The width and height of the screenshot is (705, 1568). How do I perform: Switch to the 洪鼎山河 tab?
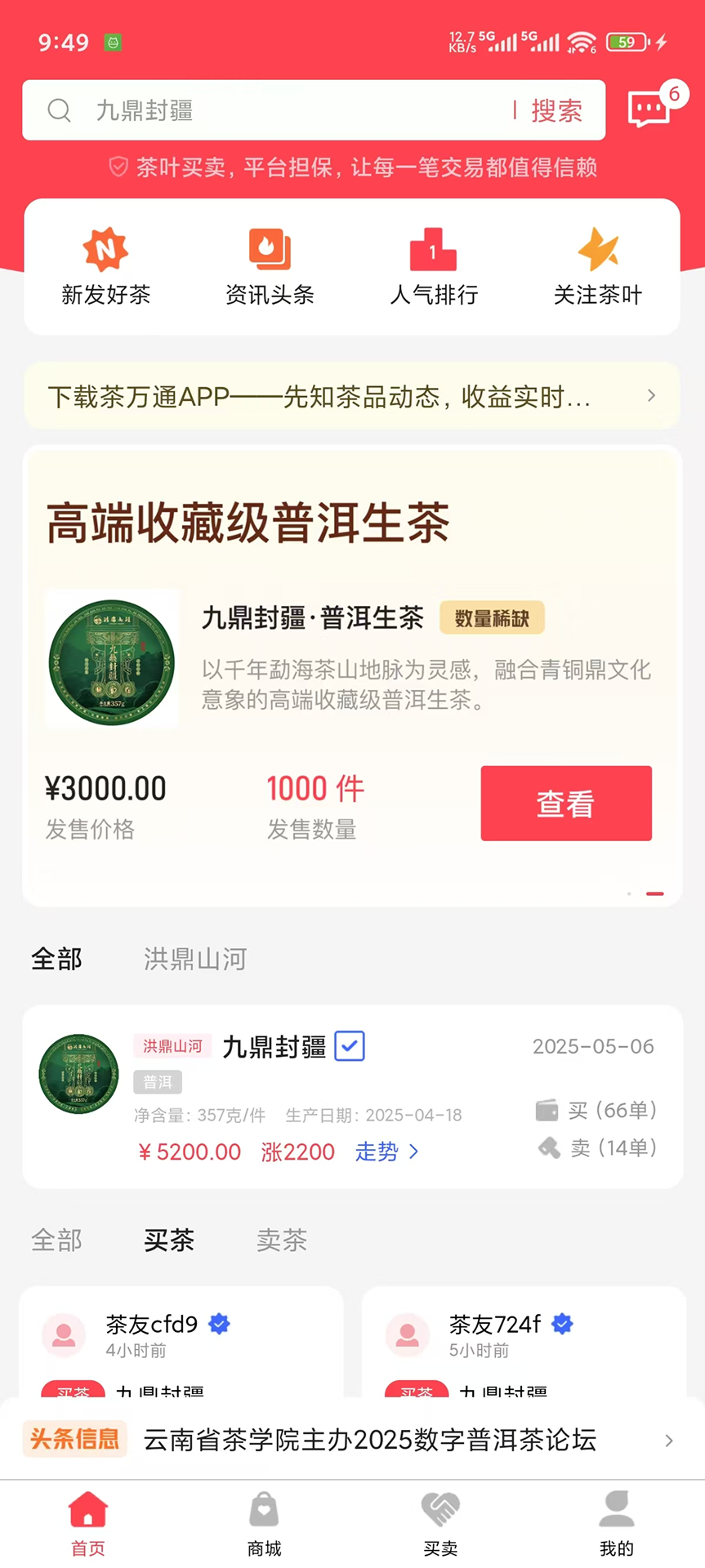[194, 960]
